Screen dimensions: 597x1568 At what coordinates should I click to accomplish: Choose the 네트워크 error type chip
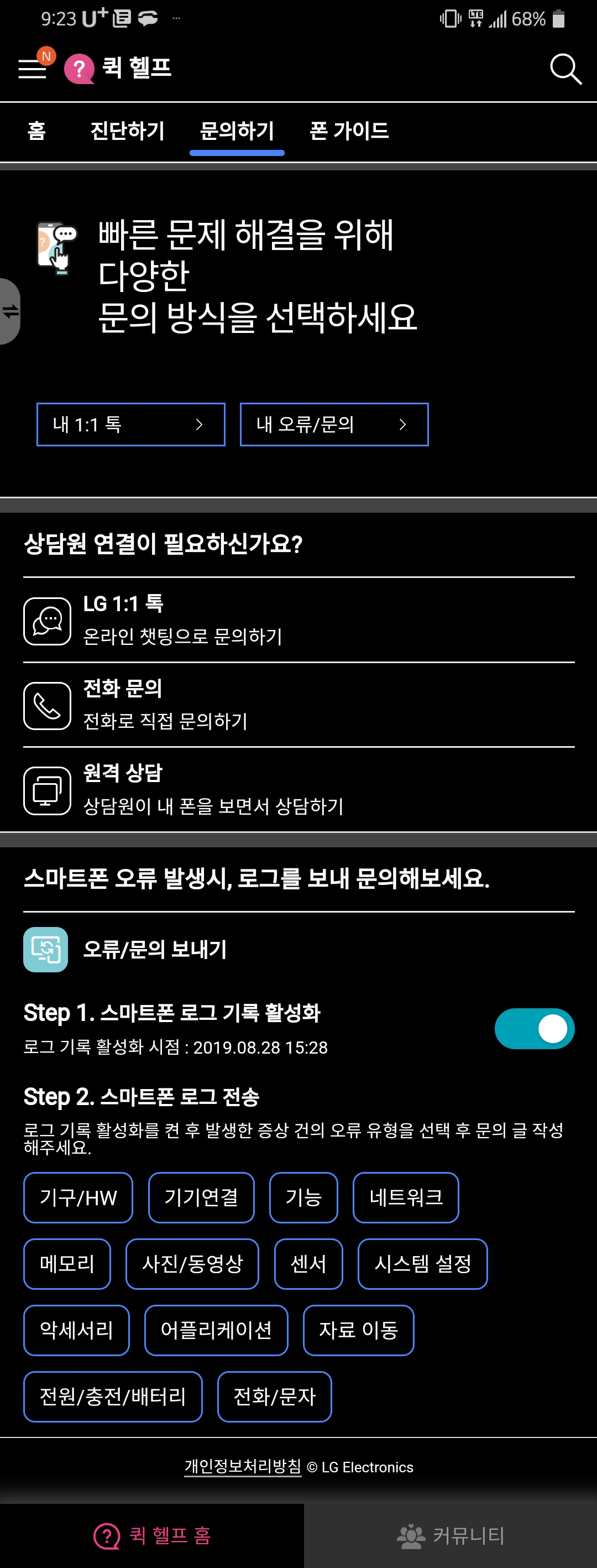pyautogui.click(x=405, y=1197)
